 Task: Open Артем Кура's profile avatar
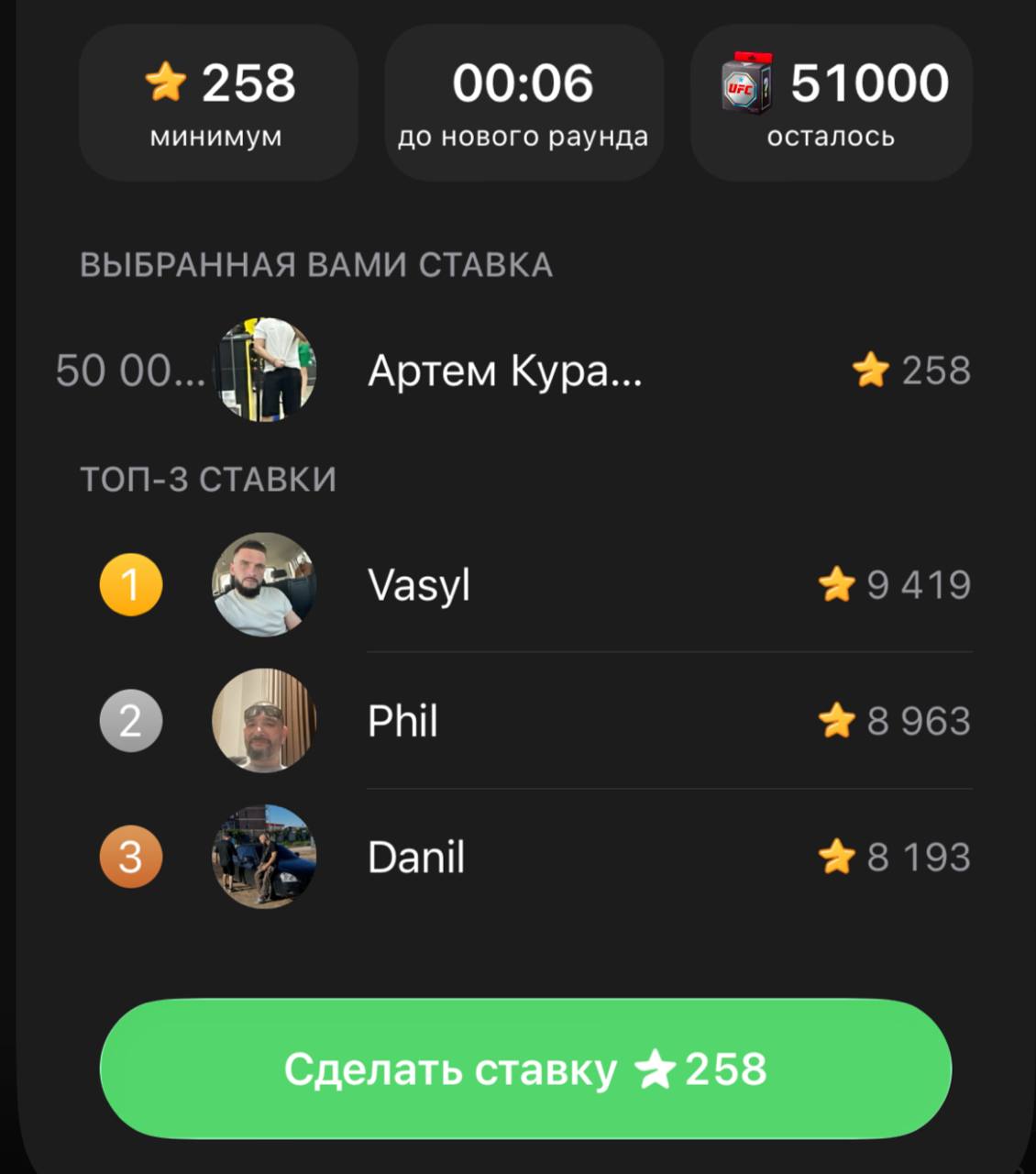point(264,371)
